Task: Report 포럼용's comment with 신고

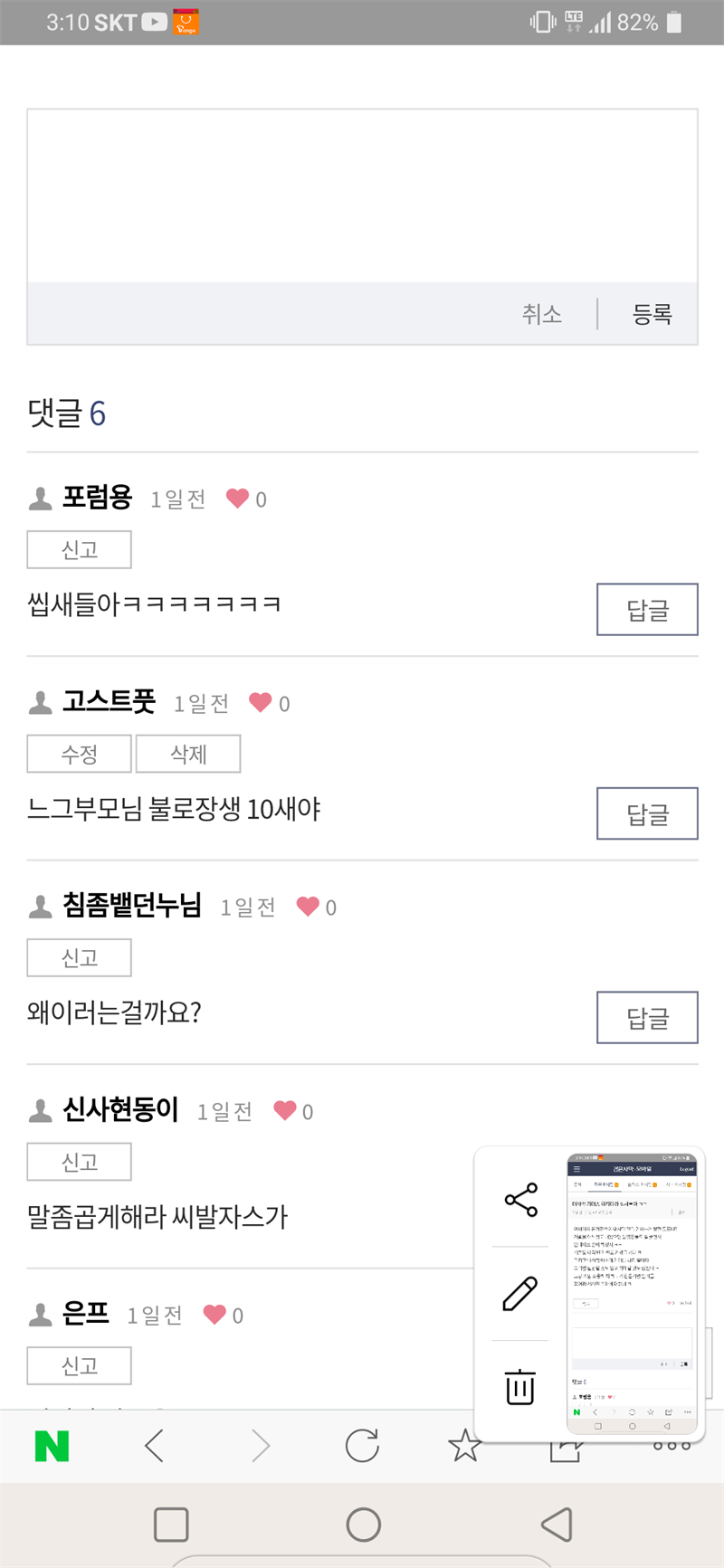Action: click(80, 550)
